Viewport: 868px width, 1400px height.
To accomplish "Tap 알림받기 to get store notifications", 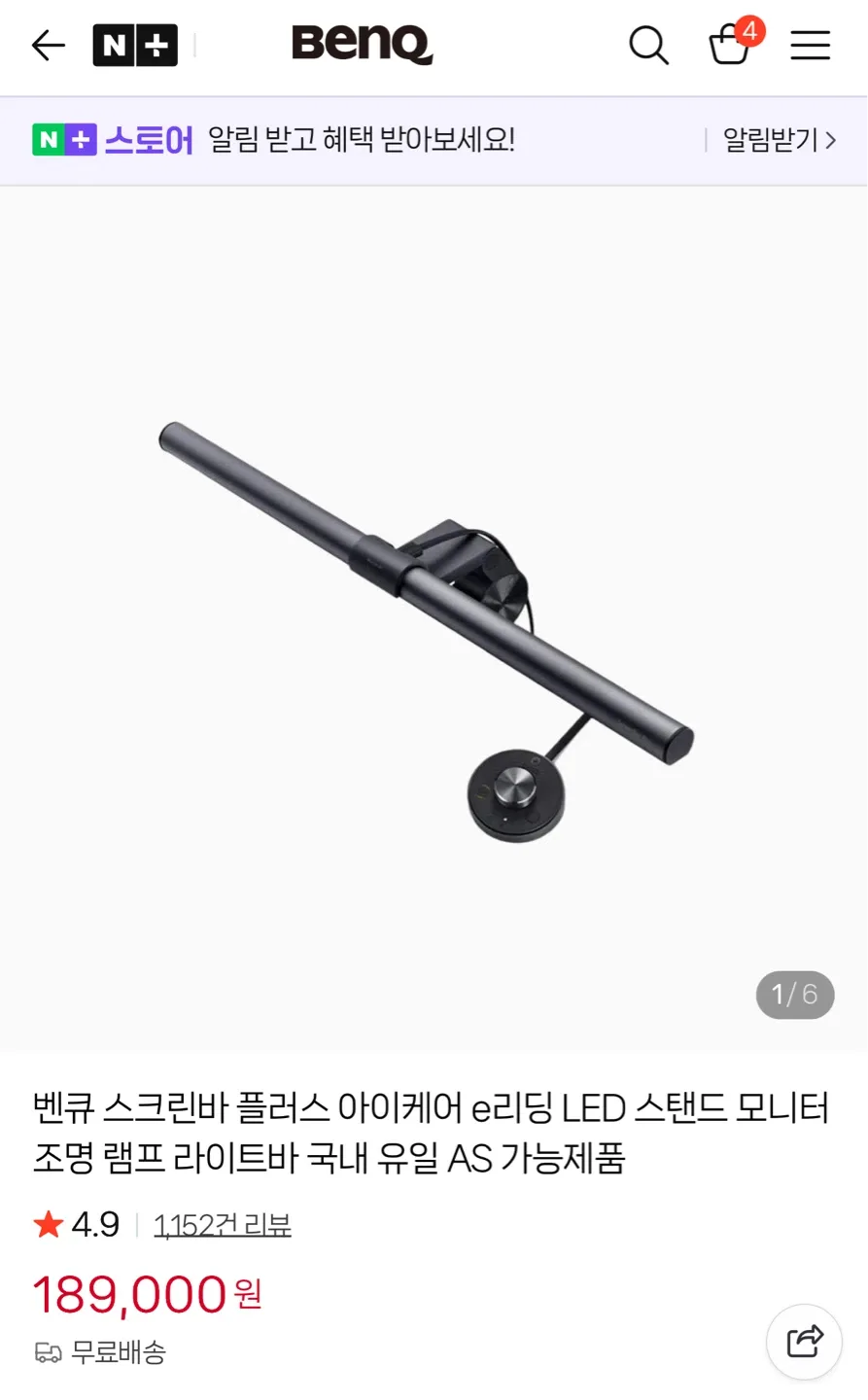I will pyautogui.click(x=779, y=140).
